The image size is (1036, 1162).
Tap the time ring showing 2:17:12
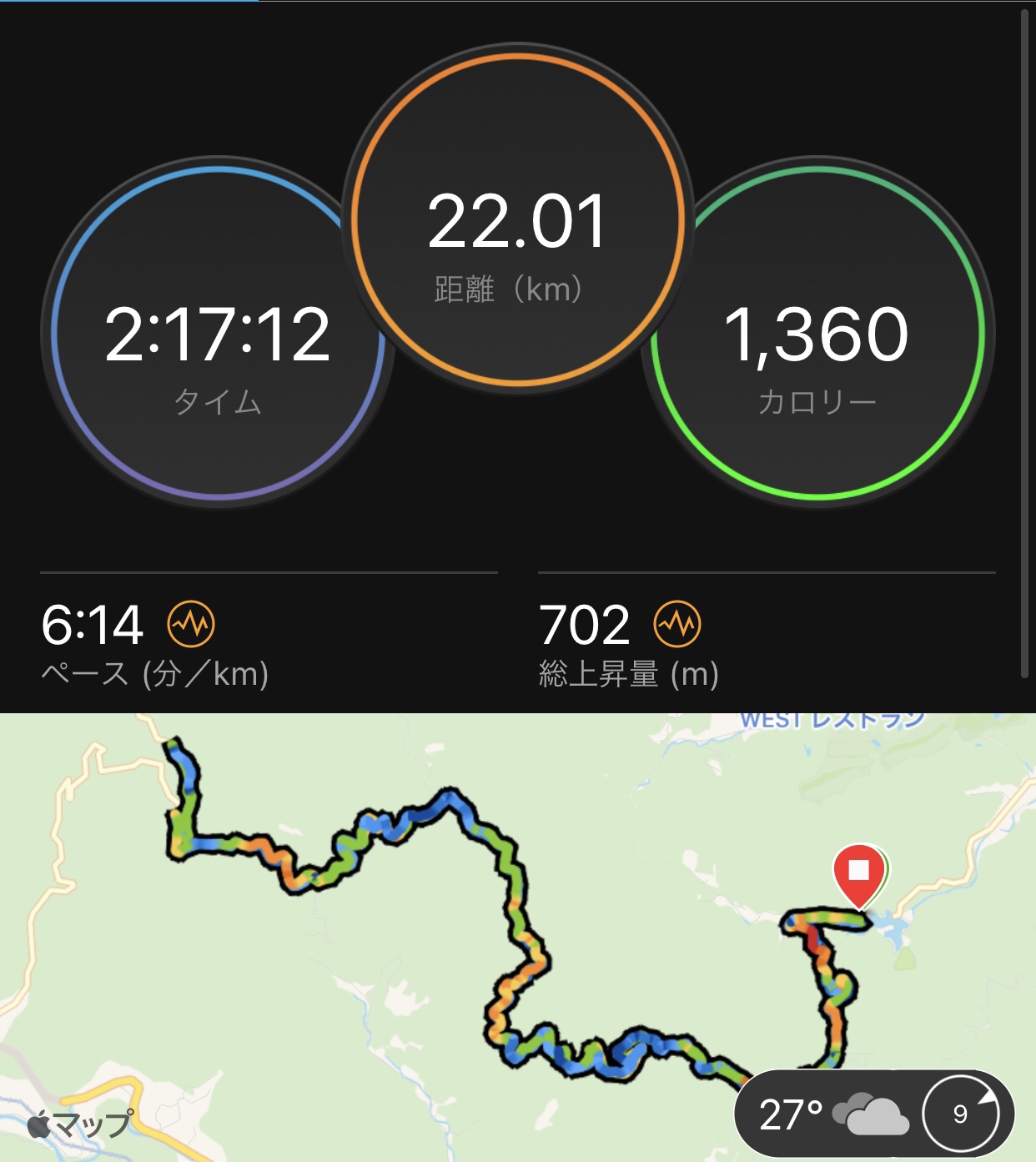click(219, 334)
